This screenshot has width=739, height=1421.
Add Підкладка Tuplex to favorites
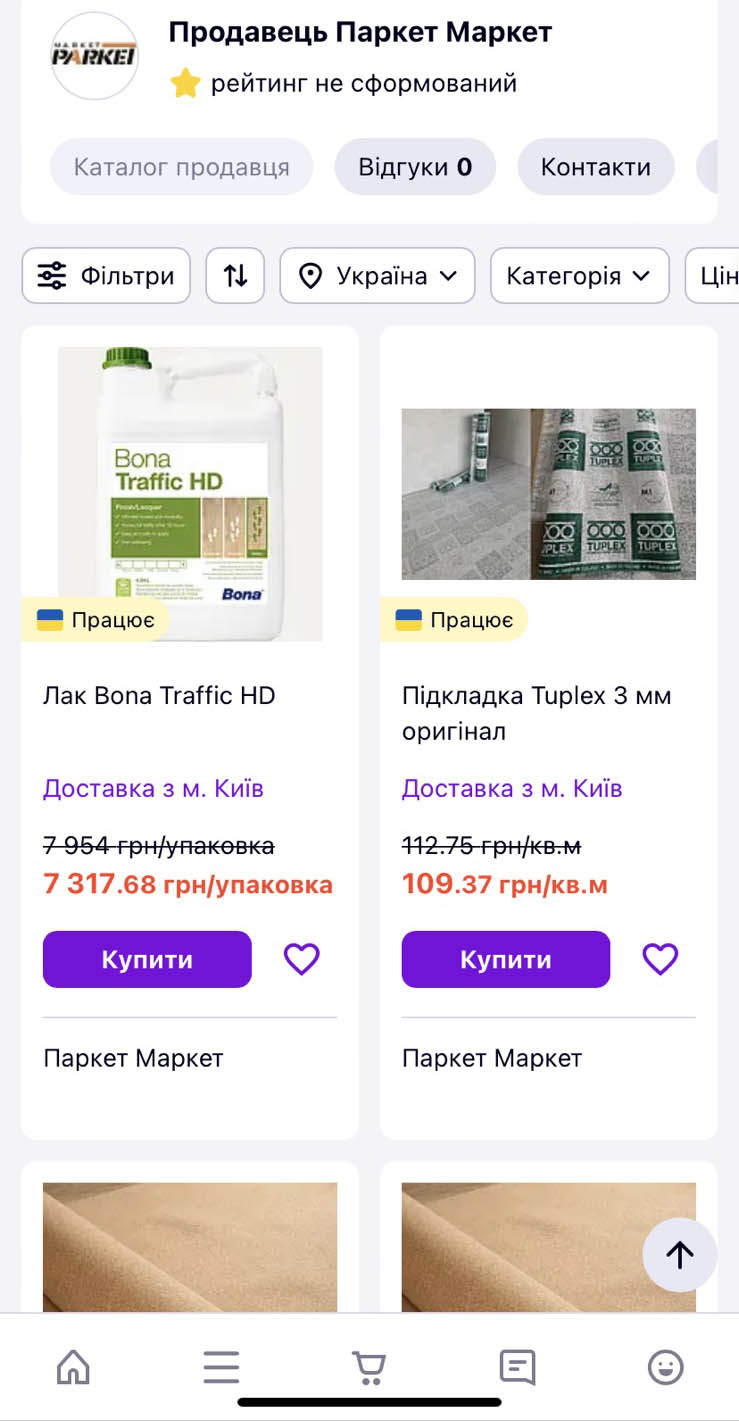tap(660, 960)
